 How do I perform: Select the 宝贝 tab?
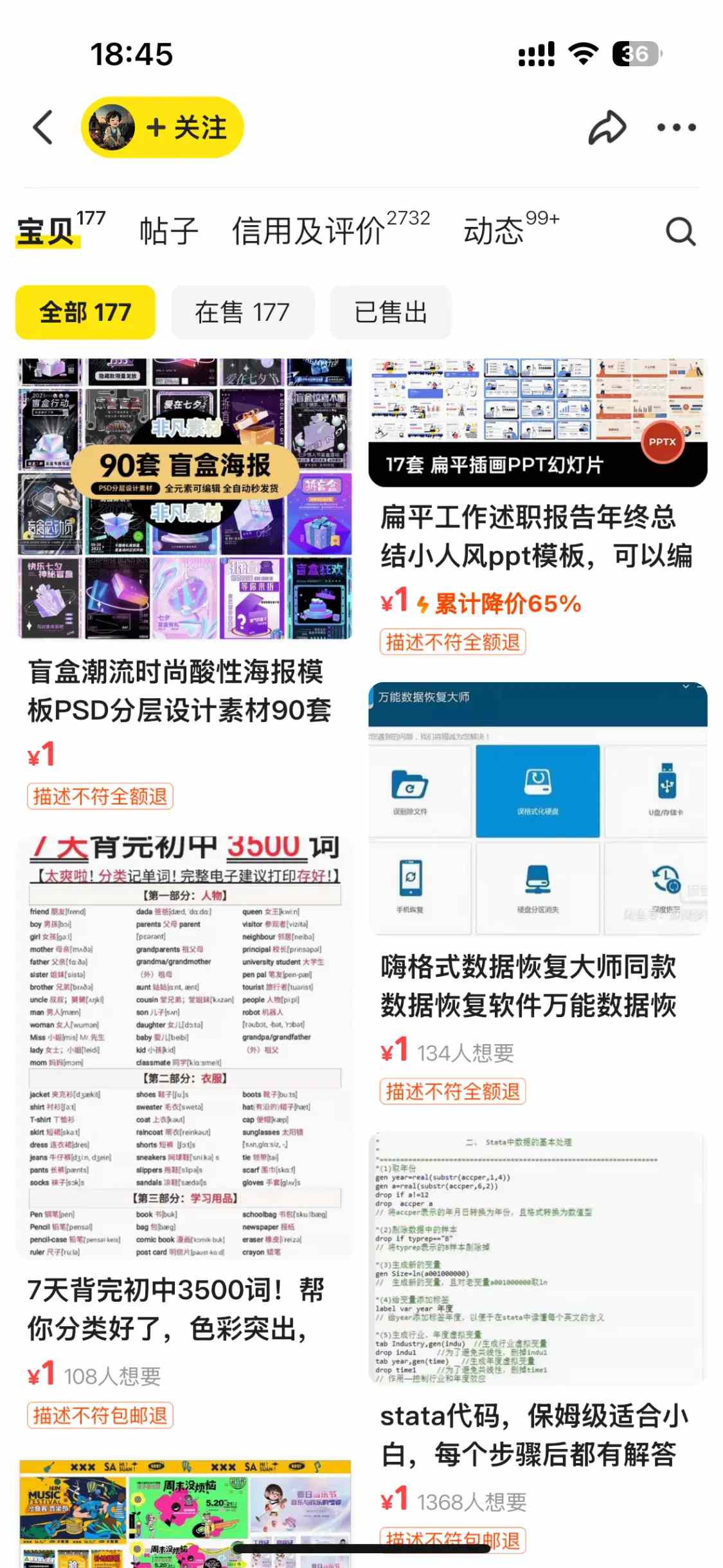click(46, 231)
